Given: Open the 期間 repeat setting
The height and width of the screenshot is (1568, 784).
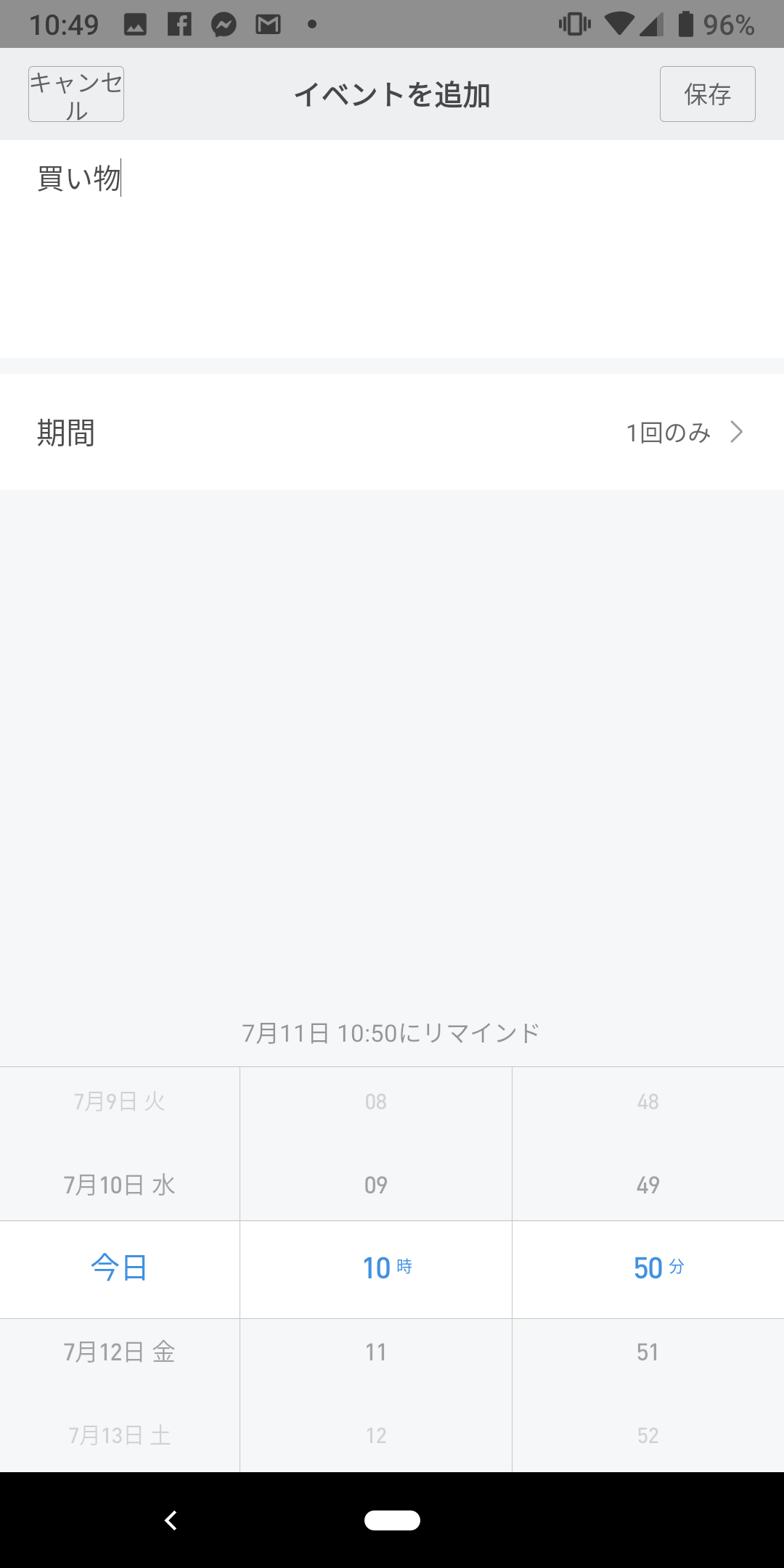Looking at the screenshot, I should [x=392, y=432].
